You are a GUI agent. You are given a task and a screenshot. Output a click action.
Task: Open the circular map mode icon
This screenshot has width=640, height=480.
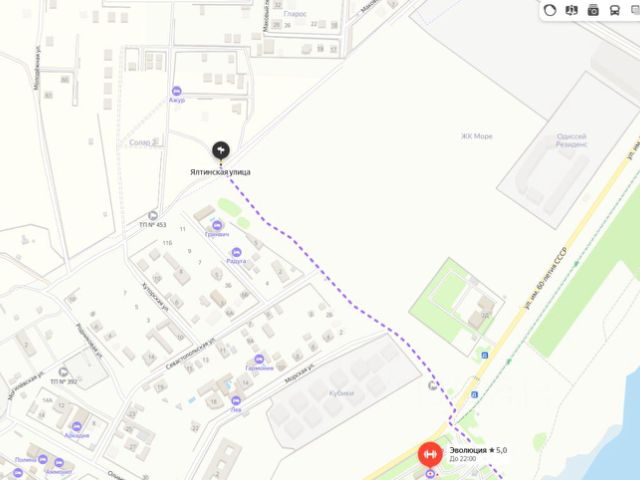tap(550, 10)
